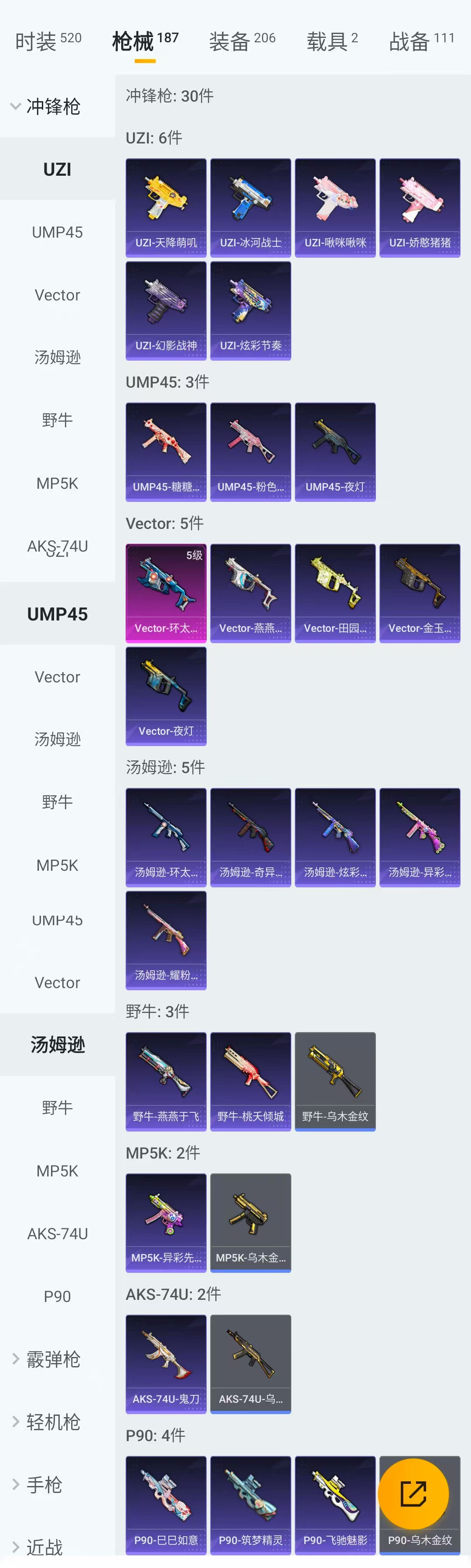This screenshot has height=1568, width=471.
Task: Select the MP5K-乌木金 skin tile
Action: click(250, 1222)
